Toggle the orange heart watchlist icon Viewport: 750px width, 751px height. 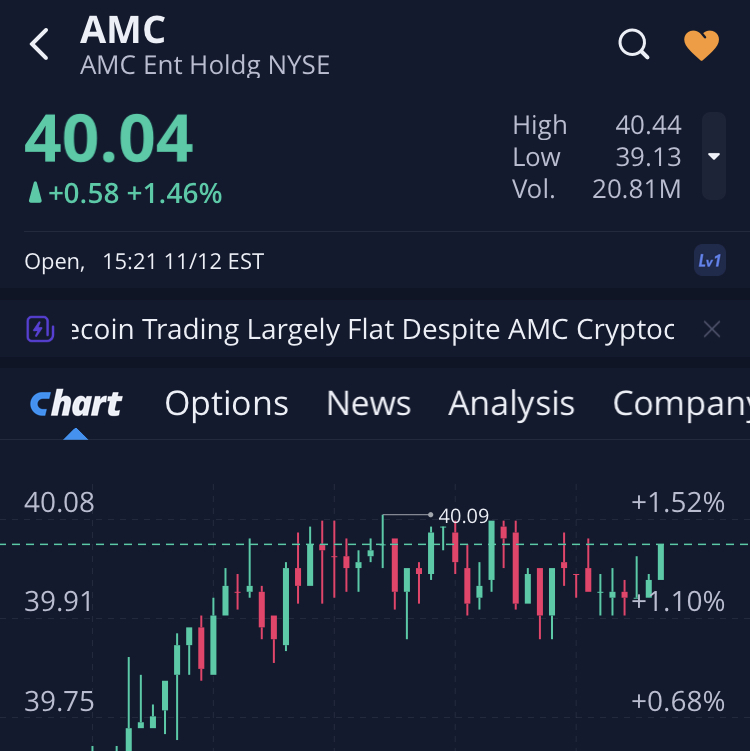click(x=701, y=45)
